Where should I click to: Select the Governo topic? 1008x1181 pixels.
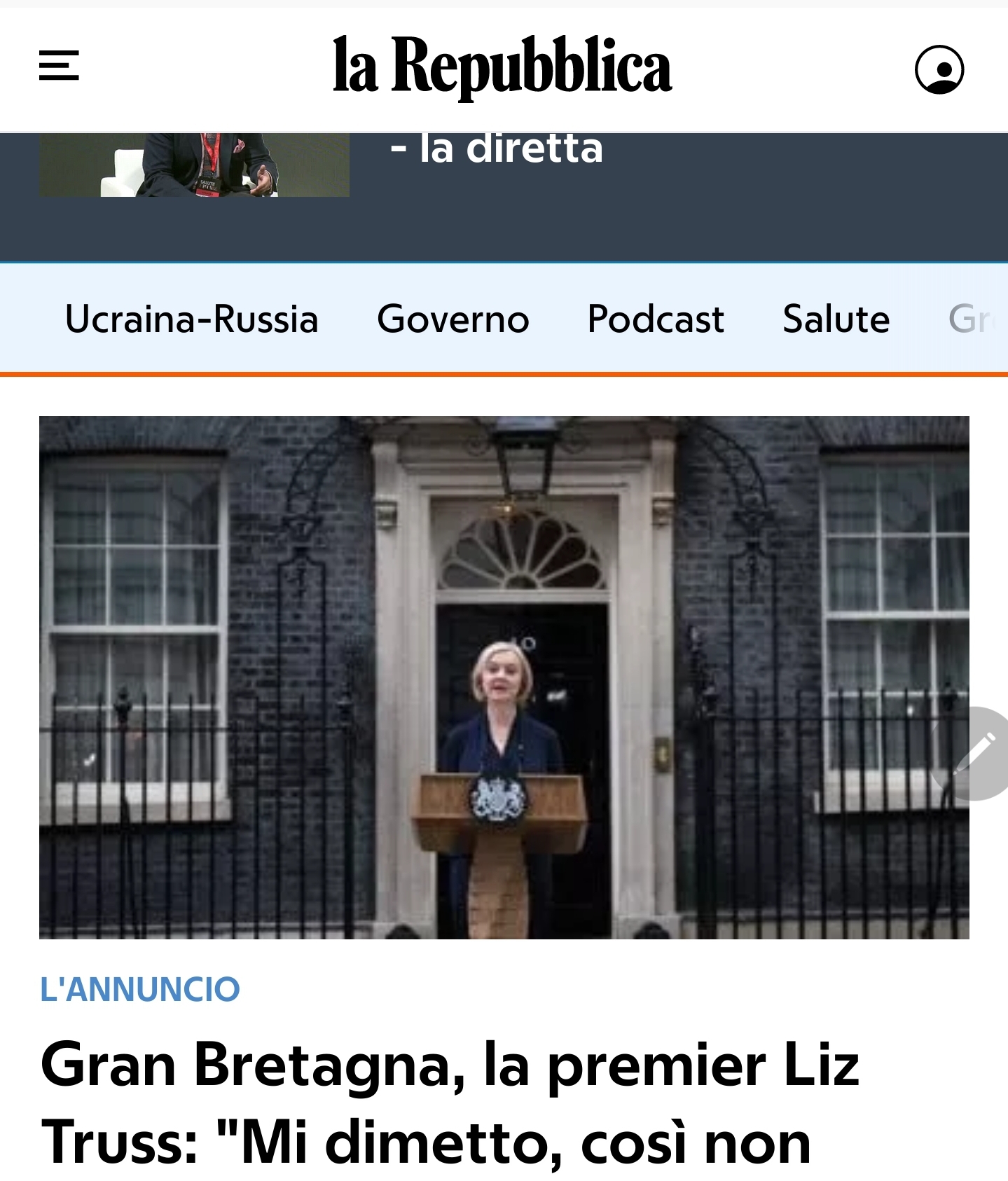453,319
